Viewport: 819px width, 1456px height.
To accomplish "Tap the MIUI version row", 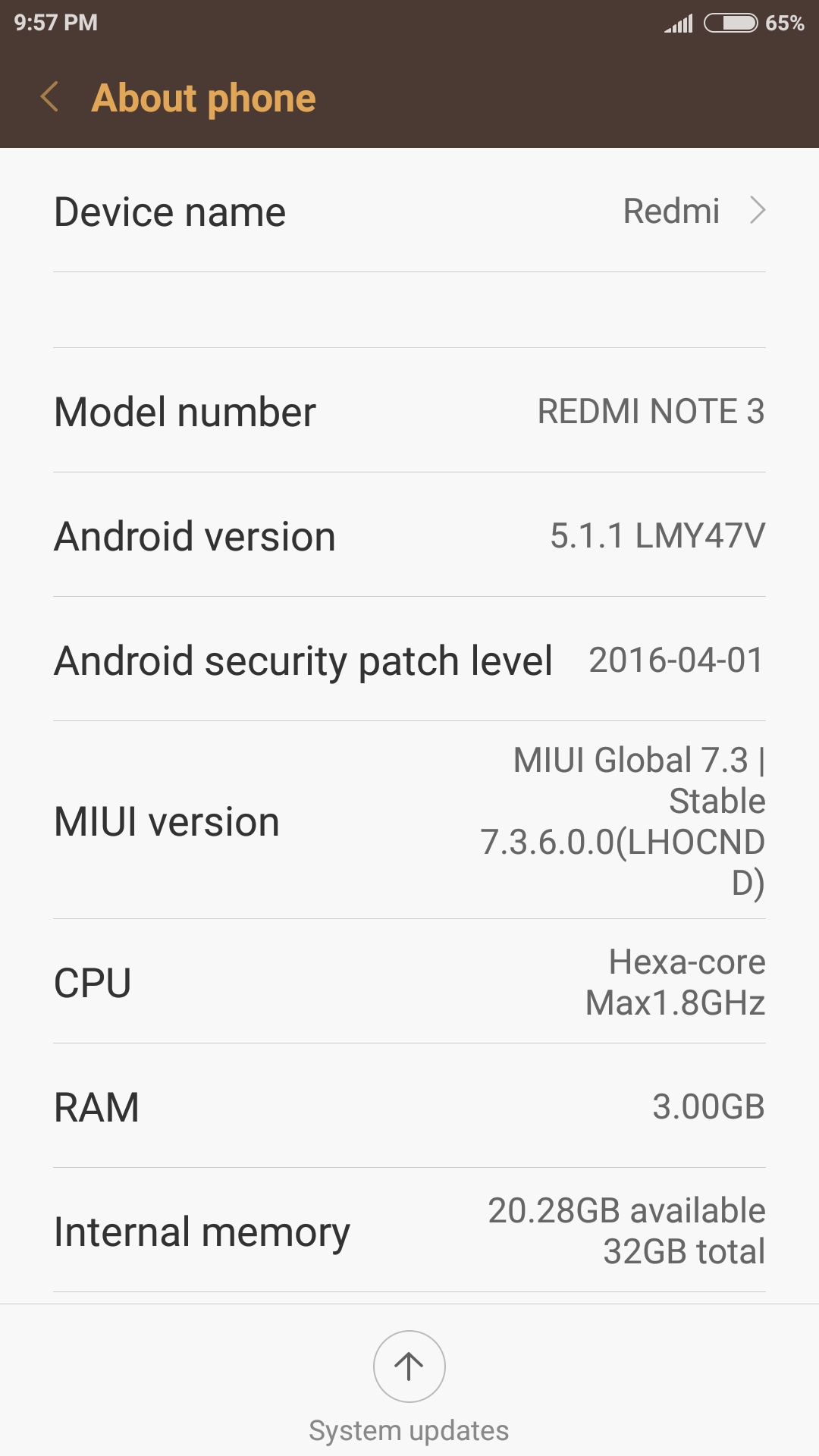I will click(409, 821).
